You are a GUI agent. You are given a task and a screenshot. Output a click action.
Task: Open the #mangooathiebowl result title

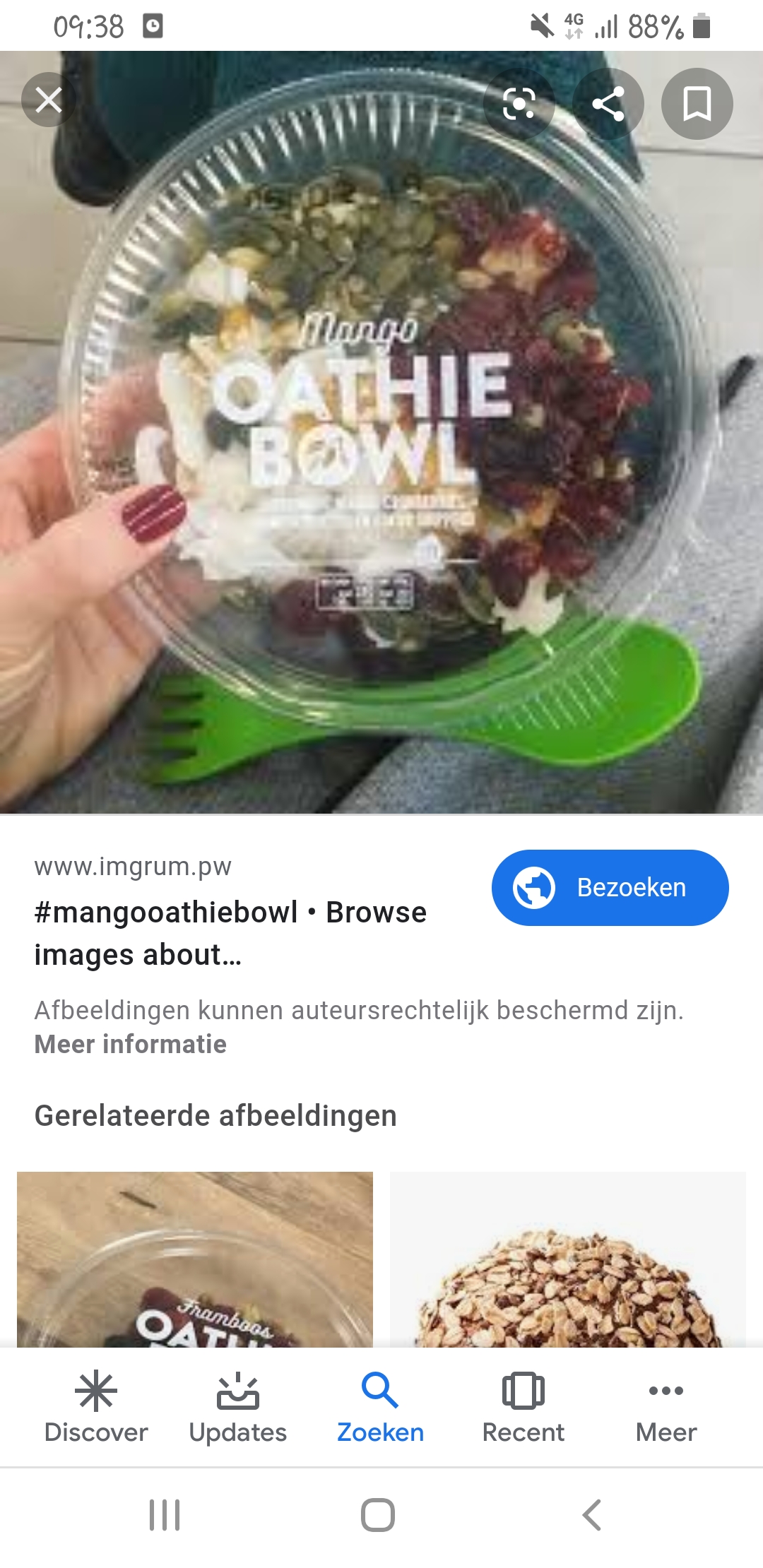point(230,933)
